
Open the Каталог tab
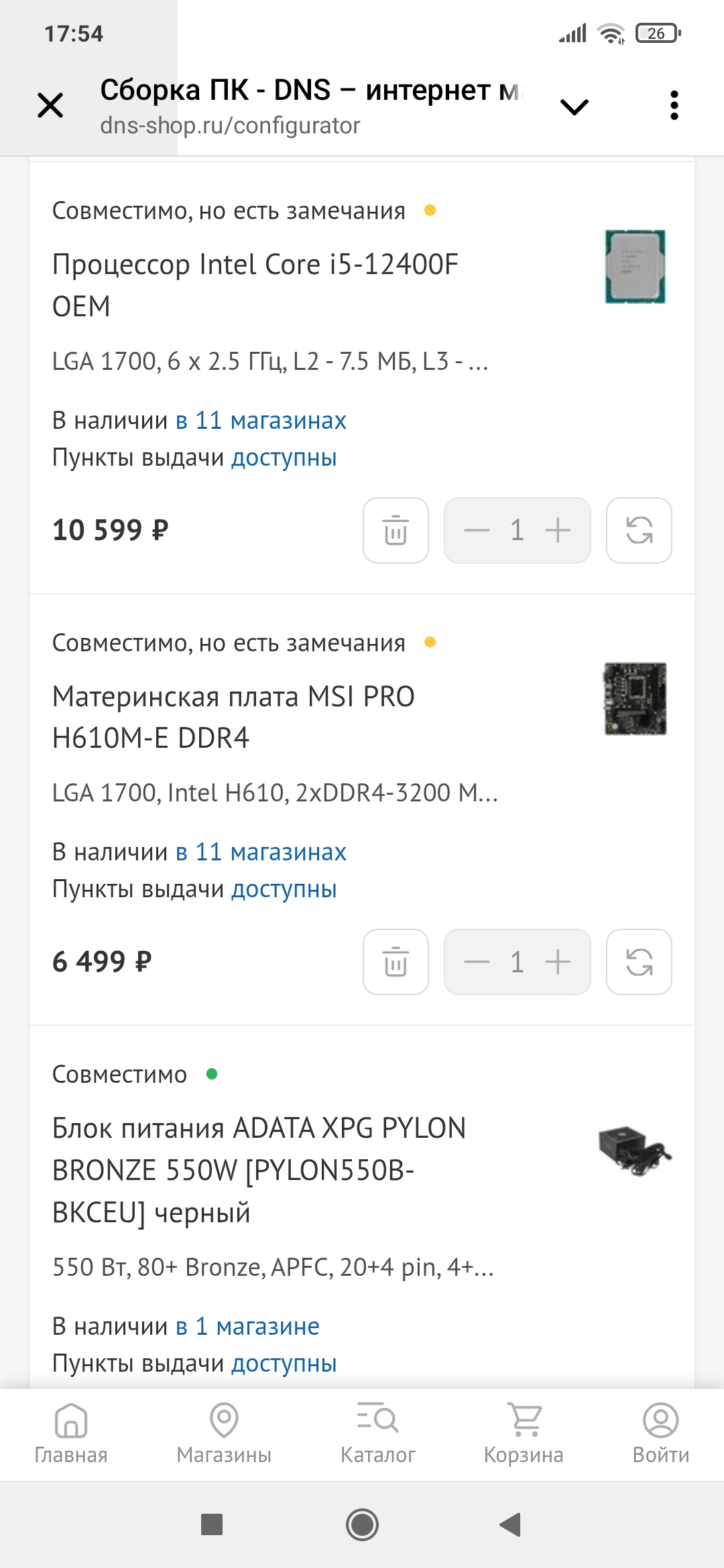click(377, 1432)
